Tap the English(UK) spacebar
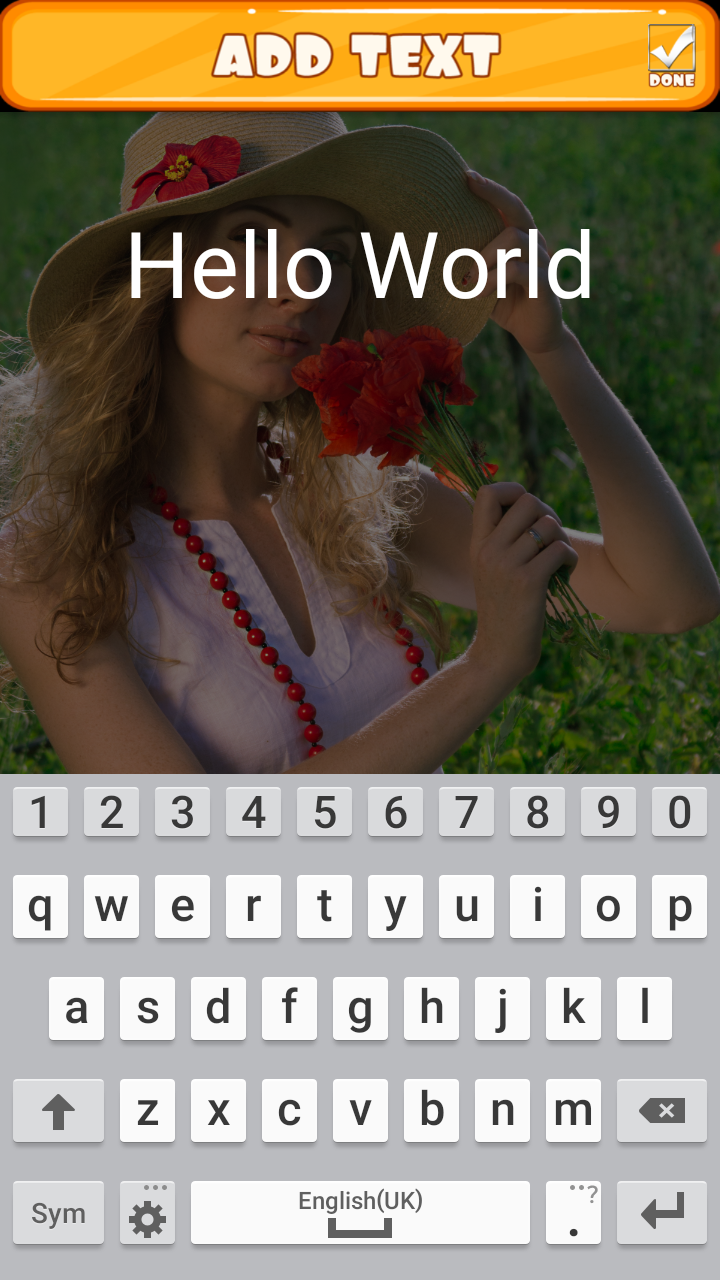Screen dimensions: 720x1280 (x=360, y=1212)
